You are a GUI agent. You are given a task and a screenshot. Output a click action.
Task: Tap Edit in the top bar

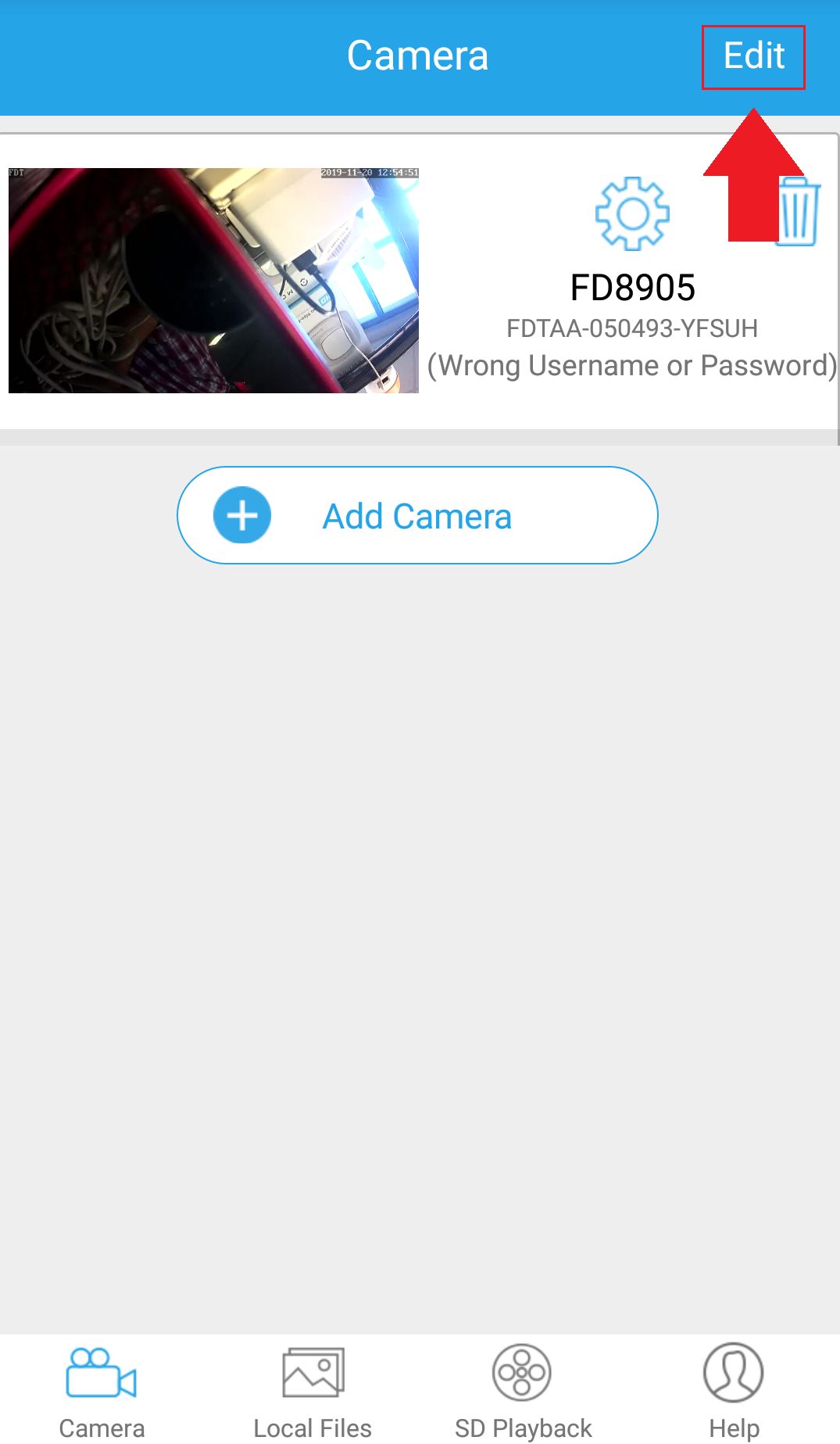click(753, 56)
